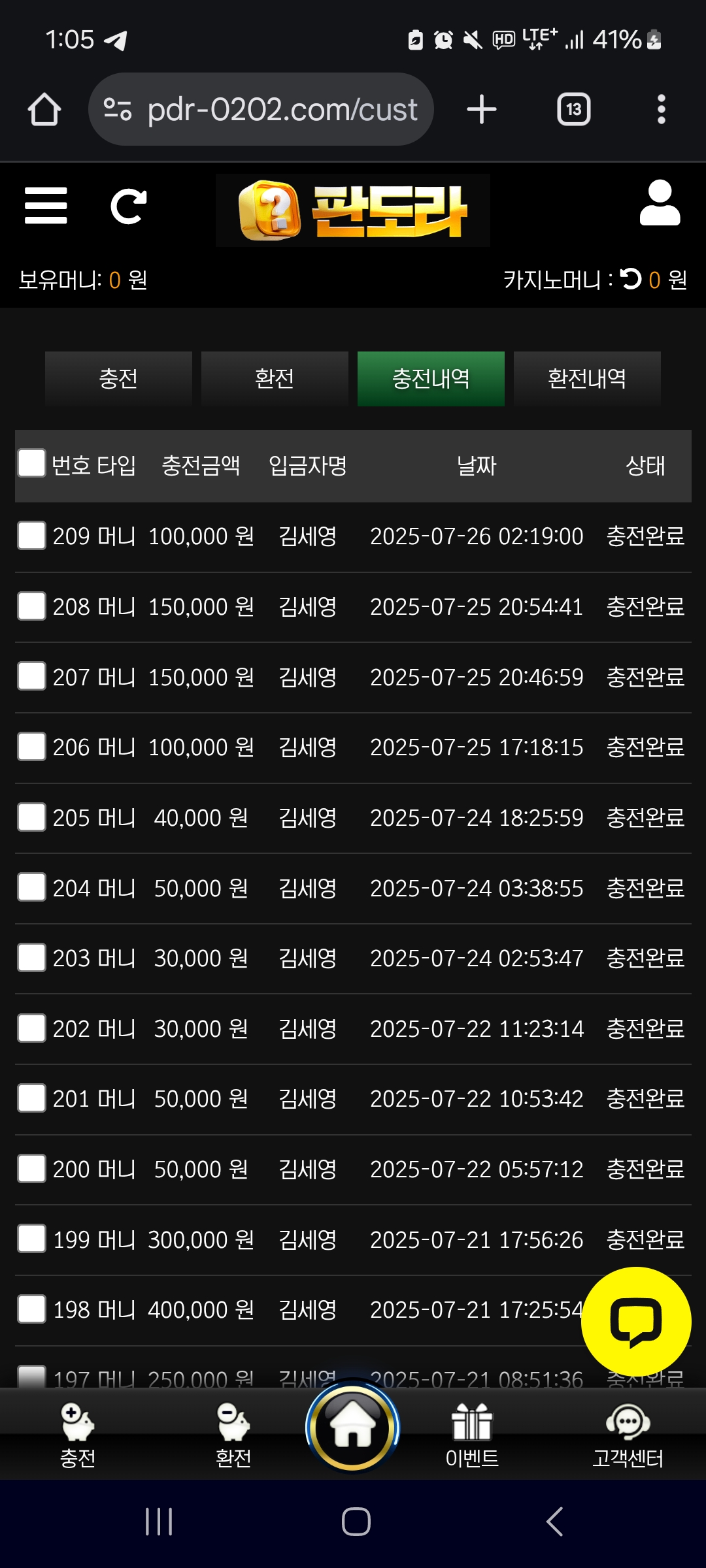706x1568 pixels.
Task: Refresh the 카지노머니 balance
Action: [x=631, y=279]
